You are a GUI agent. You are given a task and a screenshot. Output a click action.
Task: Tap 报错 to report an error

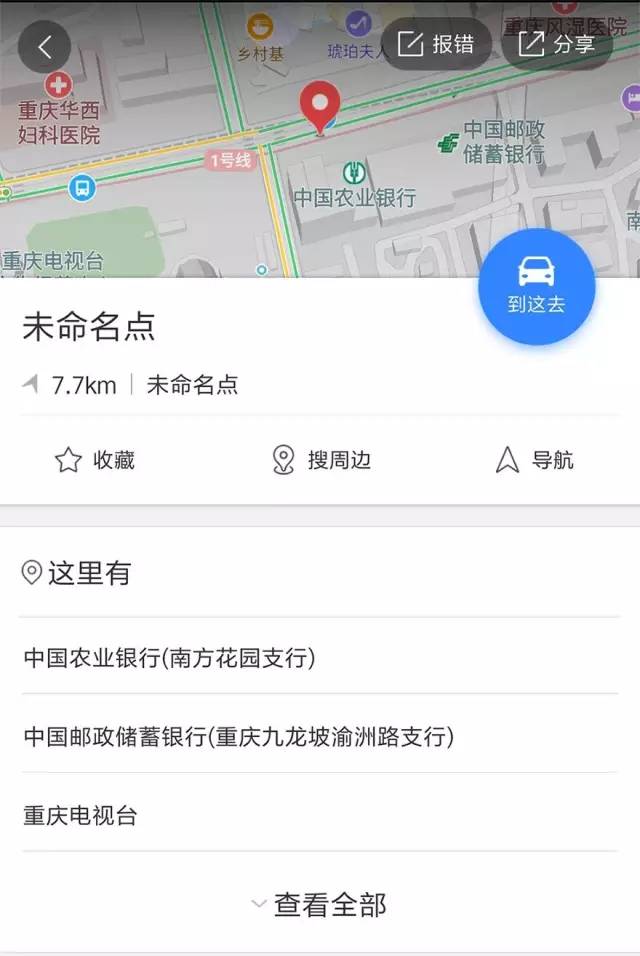(436, 44)
